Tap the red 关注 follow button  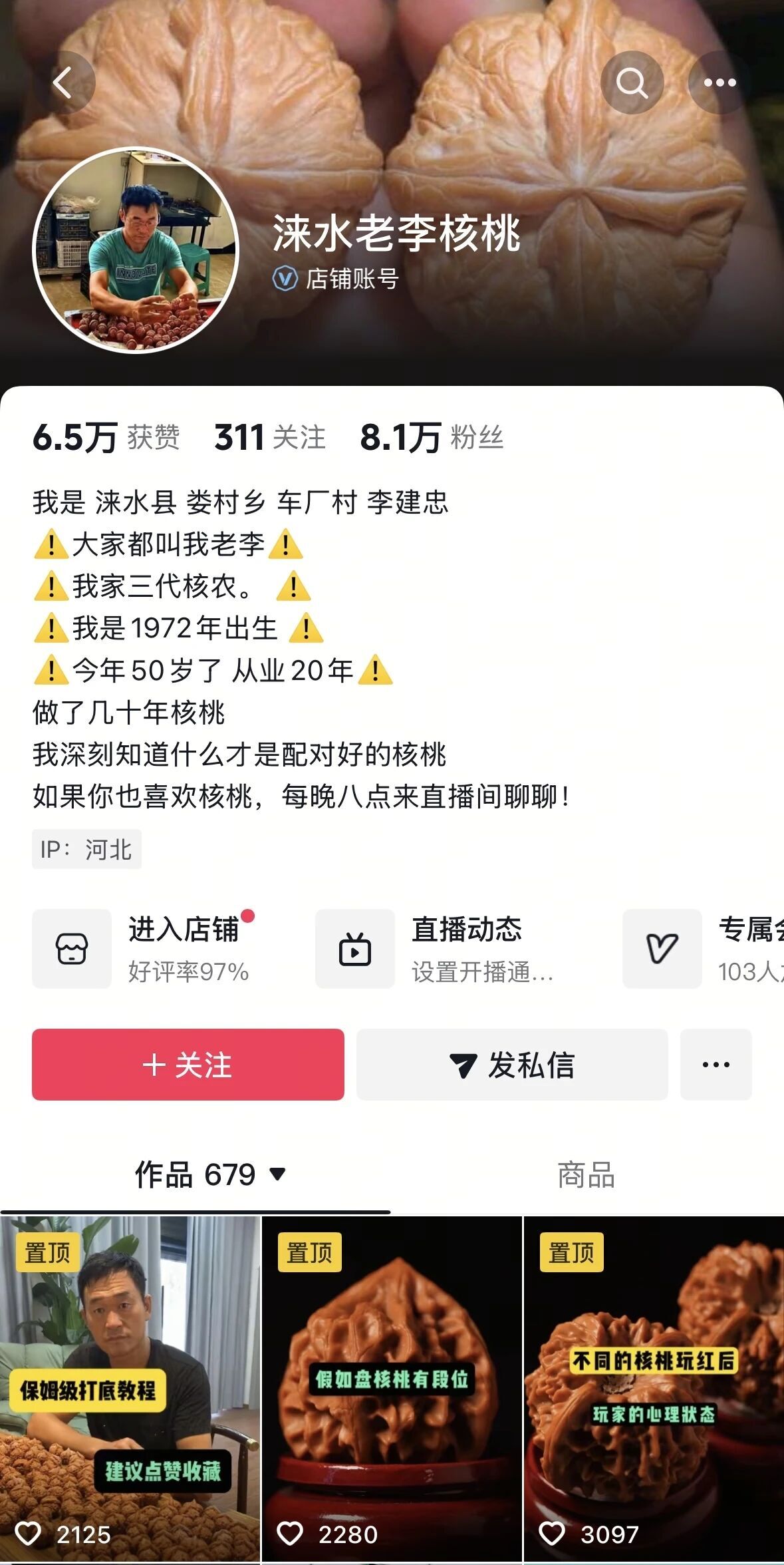(188, 1065)
